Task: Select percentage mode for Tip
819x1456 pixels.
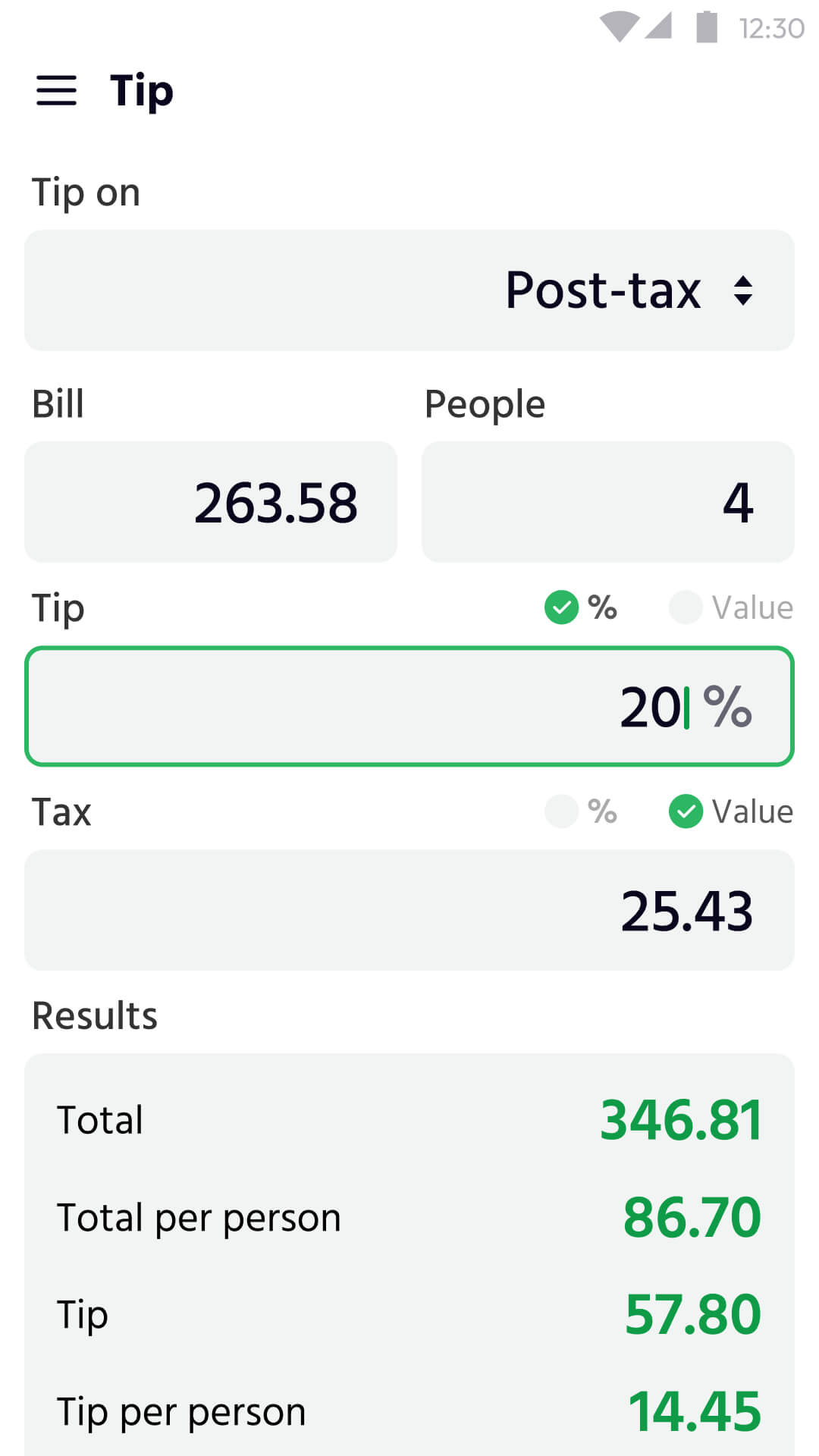Action: click(580, 607)
